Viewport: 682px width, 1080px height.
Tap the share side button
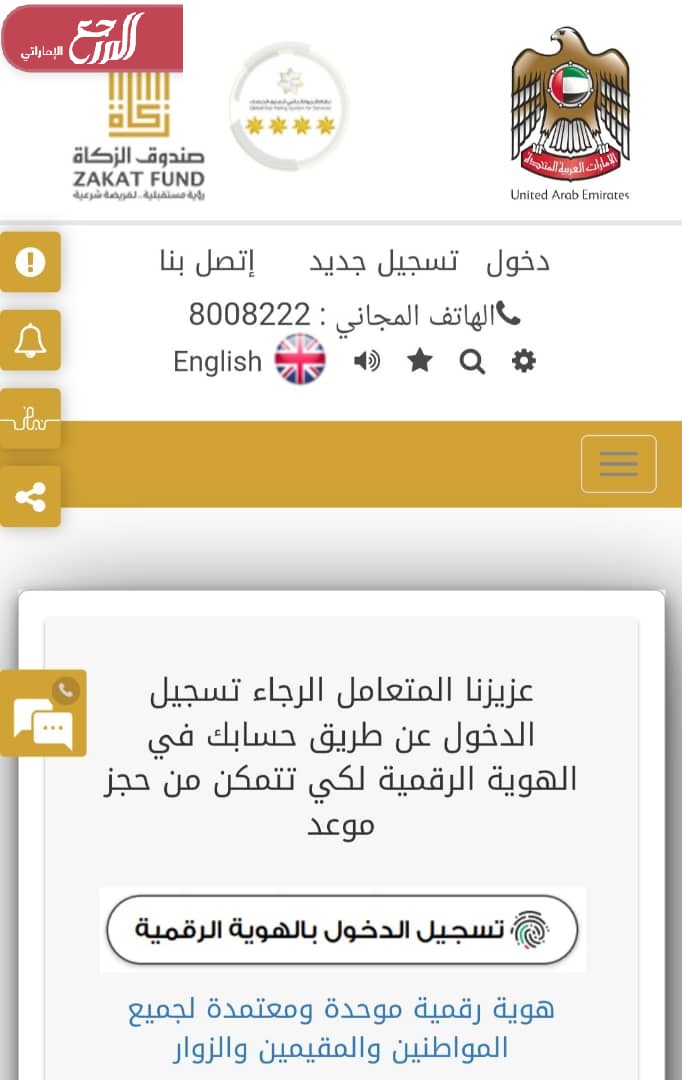30,497
